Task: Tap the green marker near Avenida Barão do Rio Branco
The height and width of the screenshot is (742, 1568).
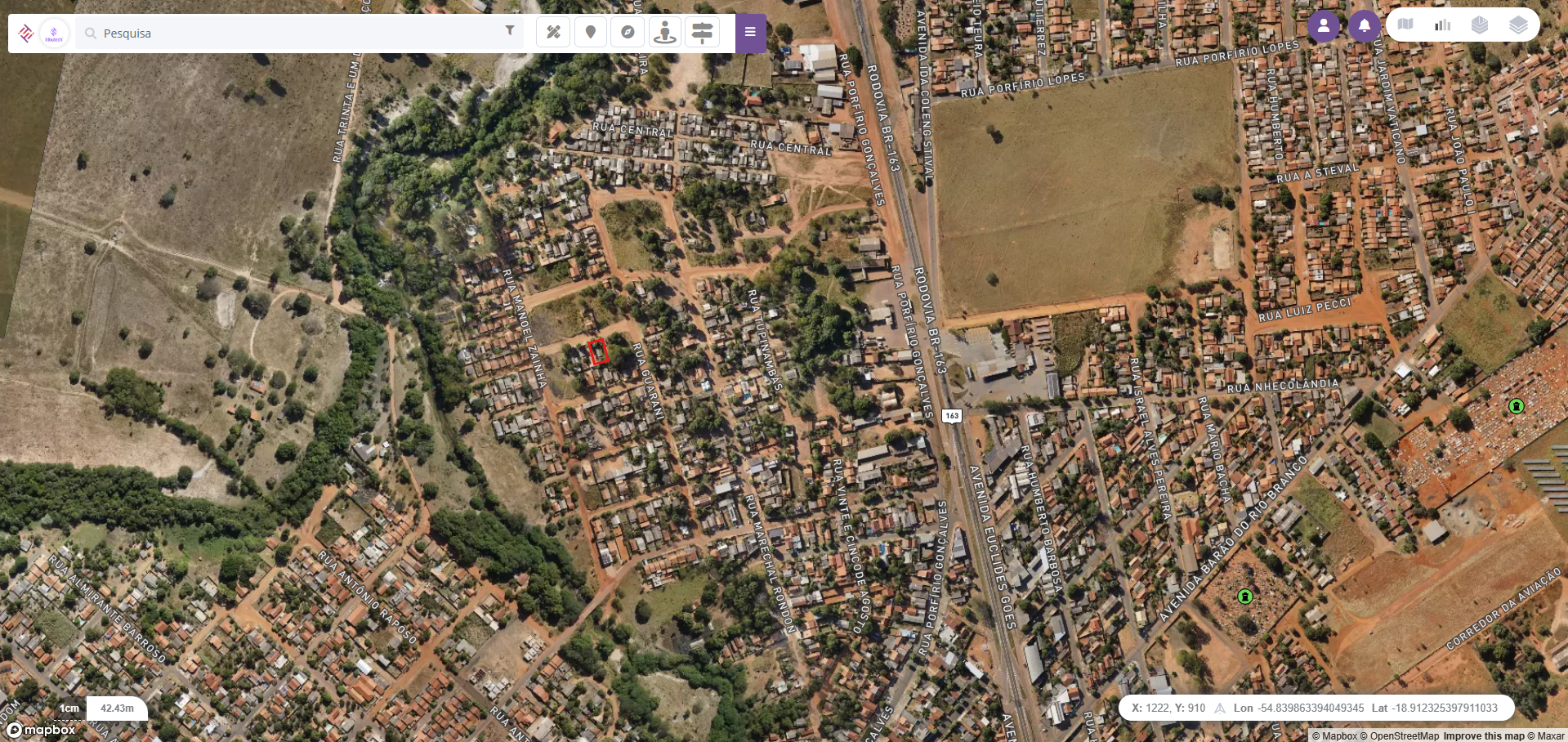Action: [1244, 597]
